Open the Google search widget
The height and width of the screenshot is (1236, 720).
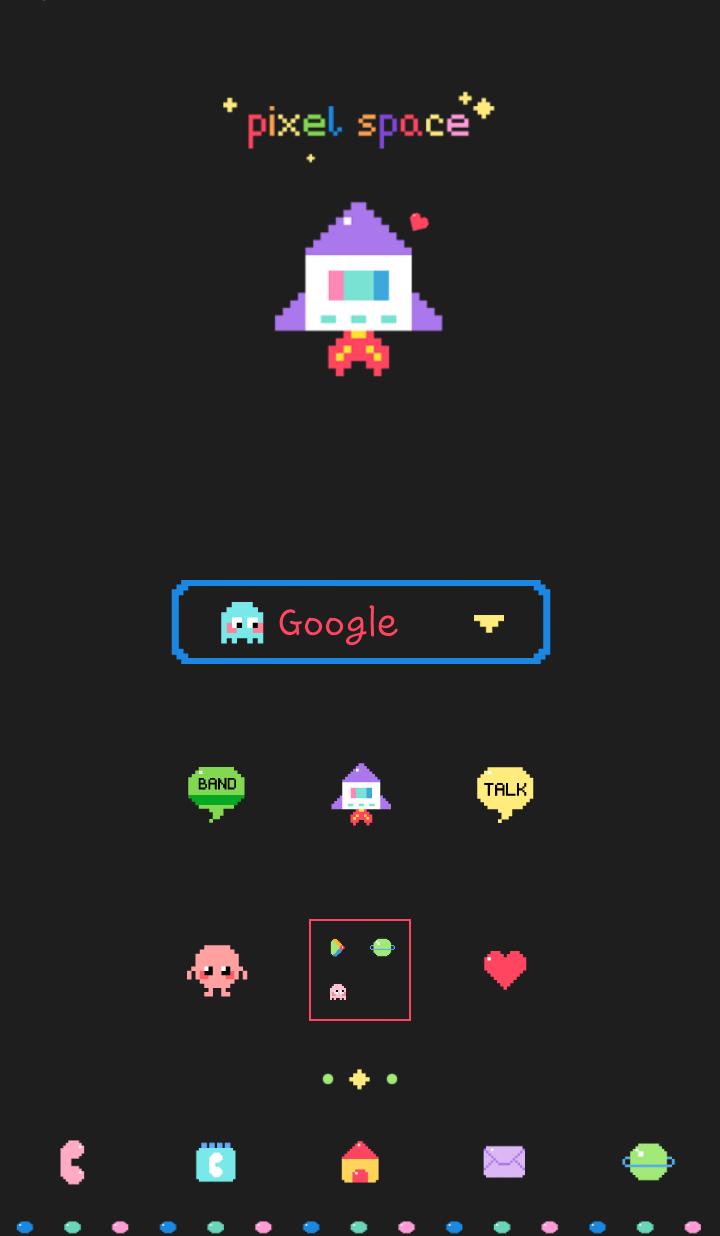pyautogui.click(x=337, y=623)
